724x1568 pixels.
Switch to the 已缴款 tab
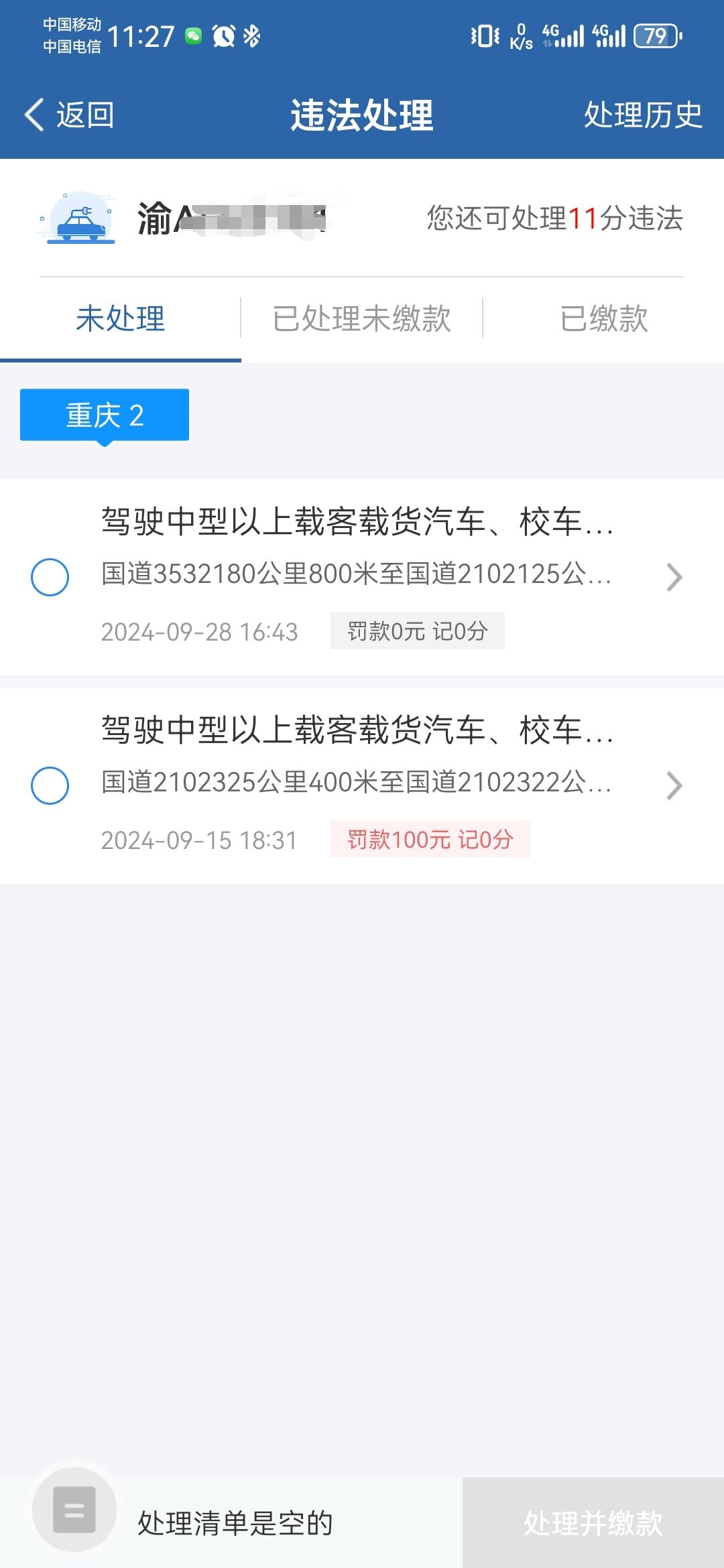603,318
